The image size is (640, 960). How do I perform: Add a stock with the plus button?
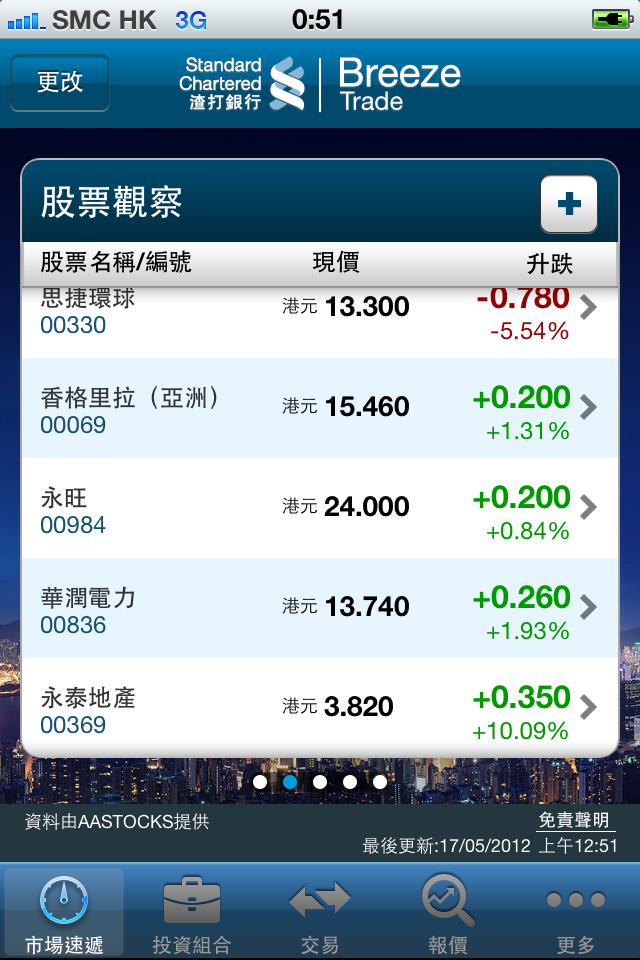(x=568, y=204)
